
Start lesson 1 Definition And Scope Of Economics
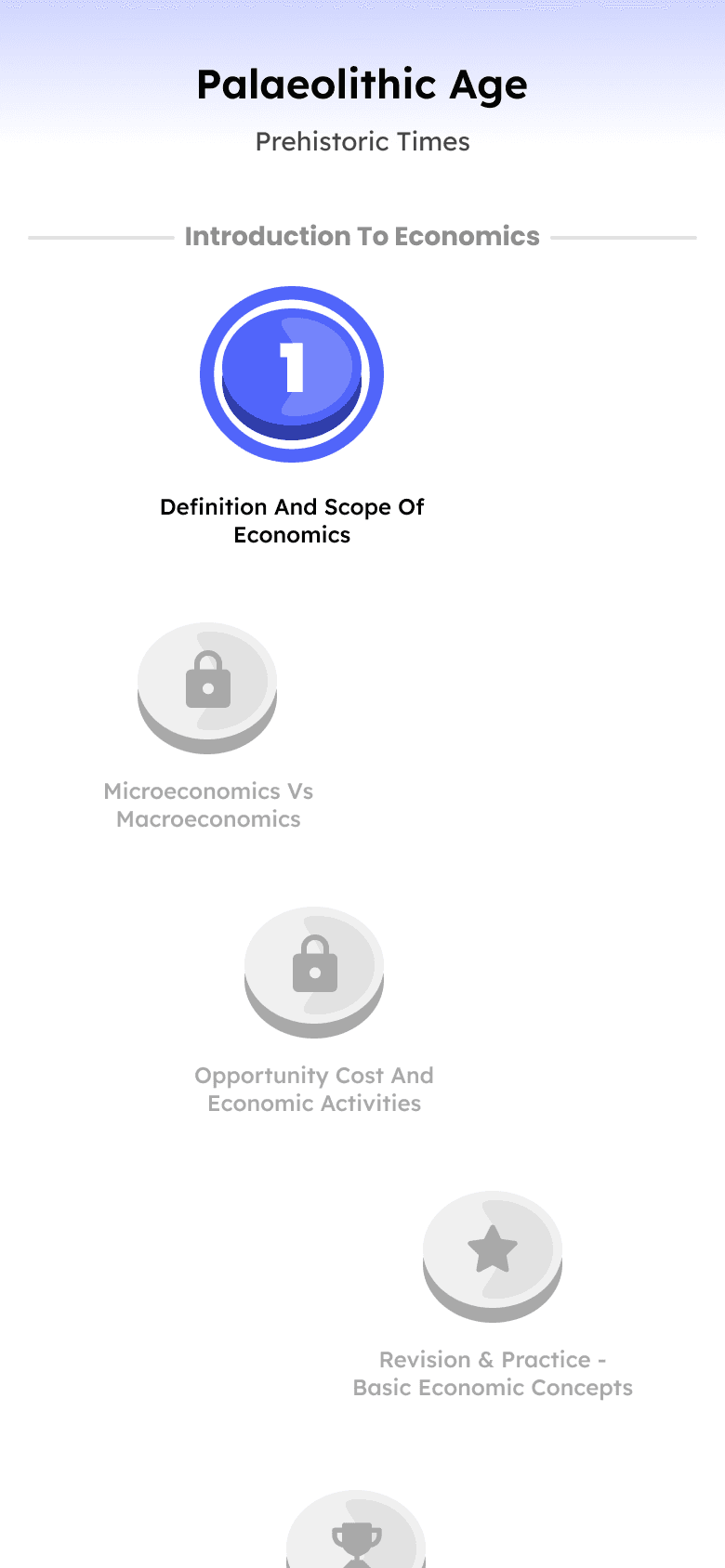pyautogui.click(x=292, y=373)
